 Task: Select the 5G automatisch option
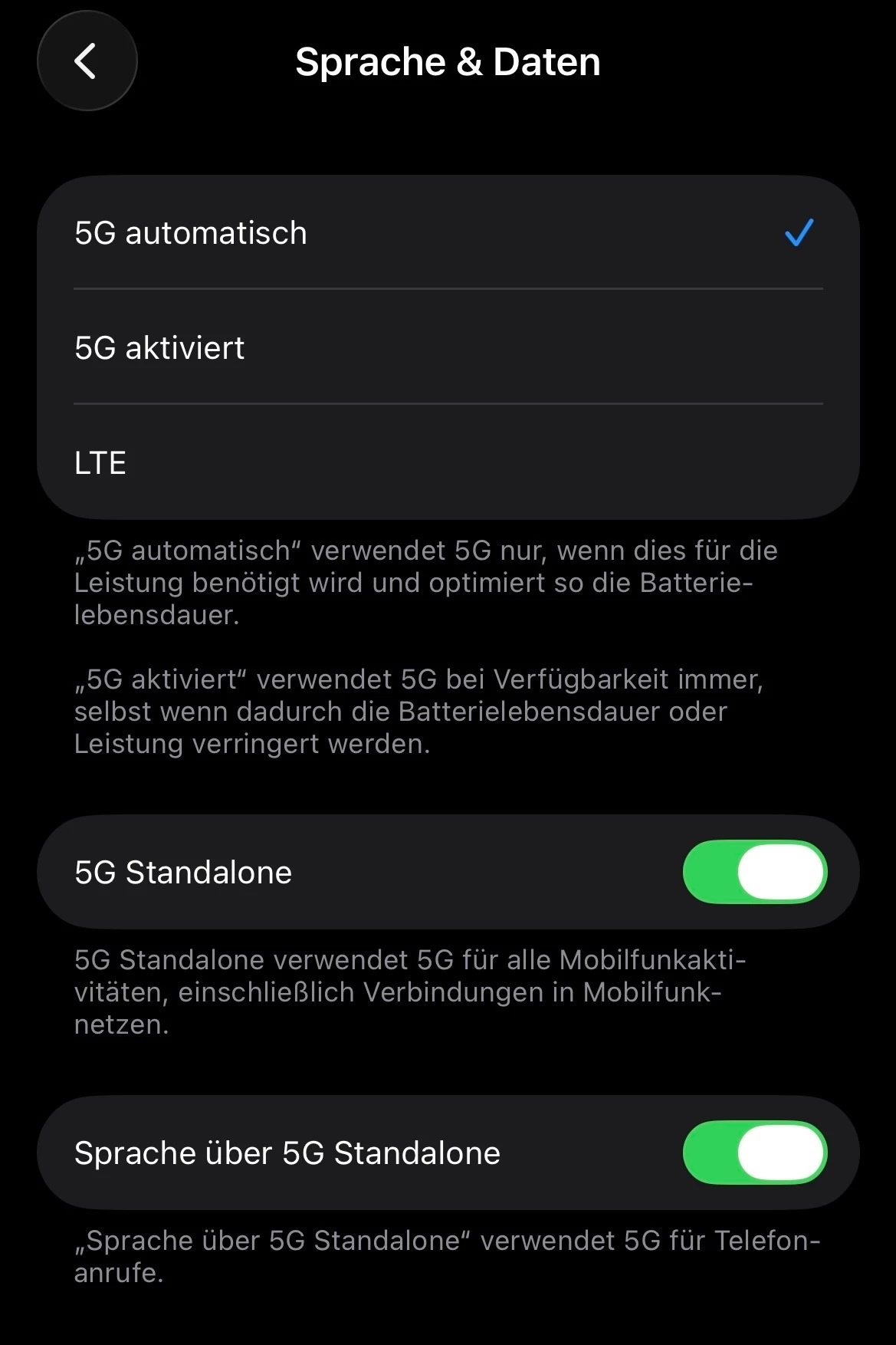448,233
